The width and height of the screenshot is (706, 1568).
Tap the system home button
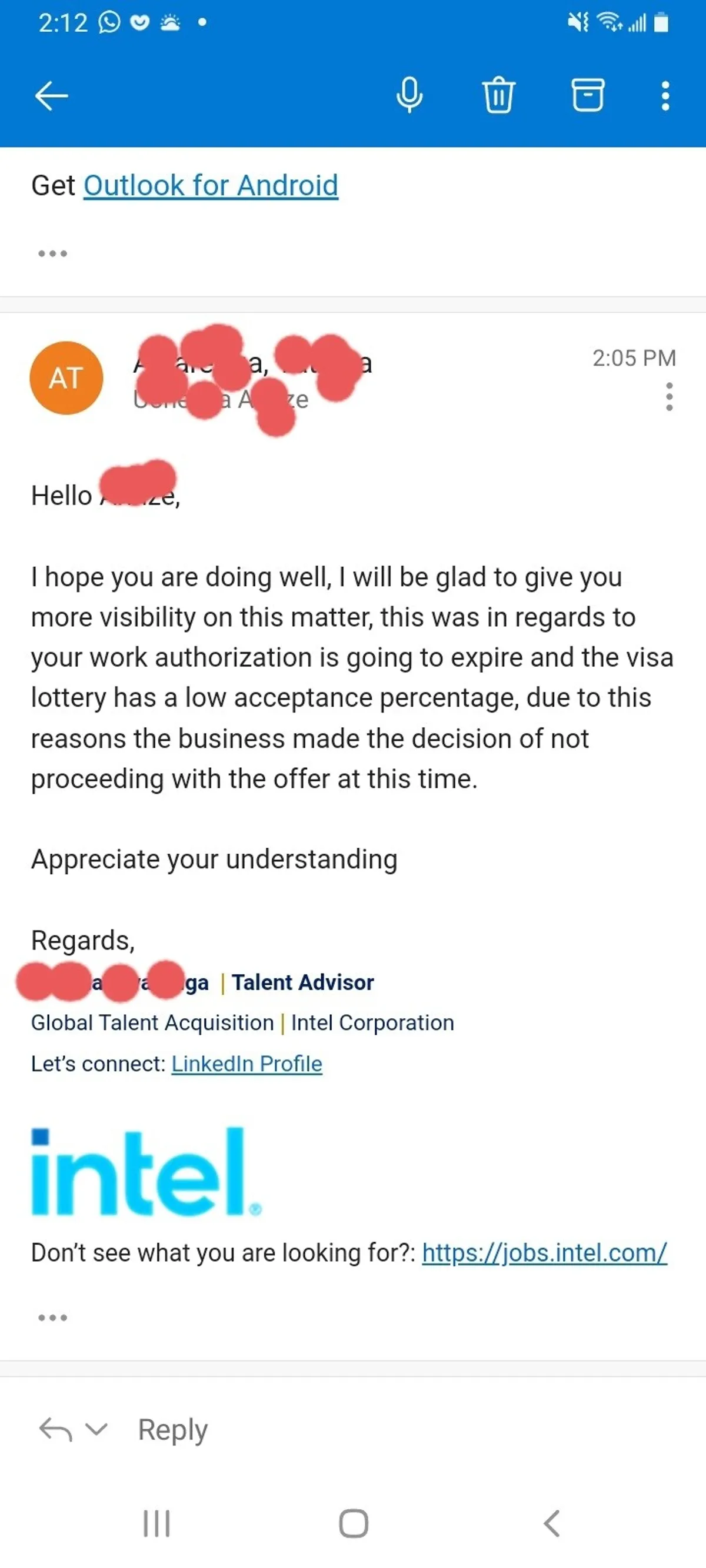pyautogui.click(x=354, y=1523)
